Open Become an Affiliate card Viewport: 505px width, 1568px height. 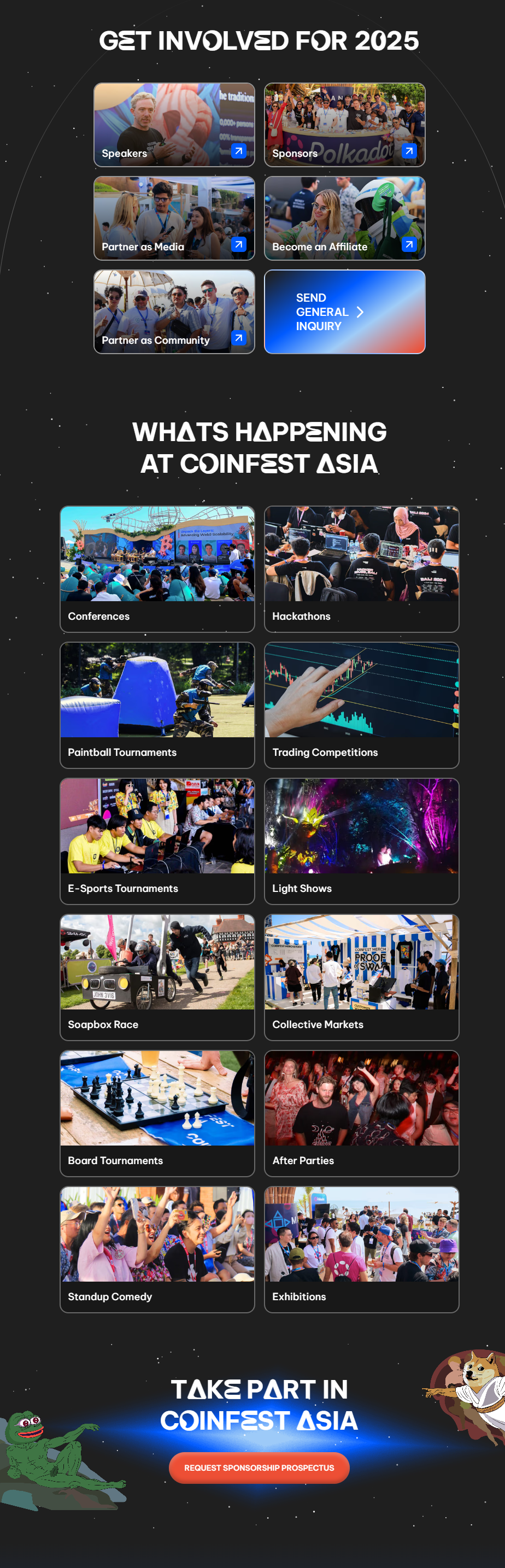(344, 218)
